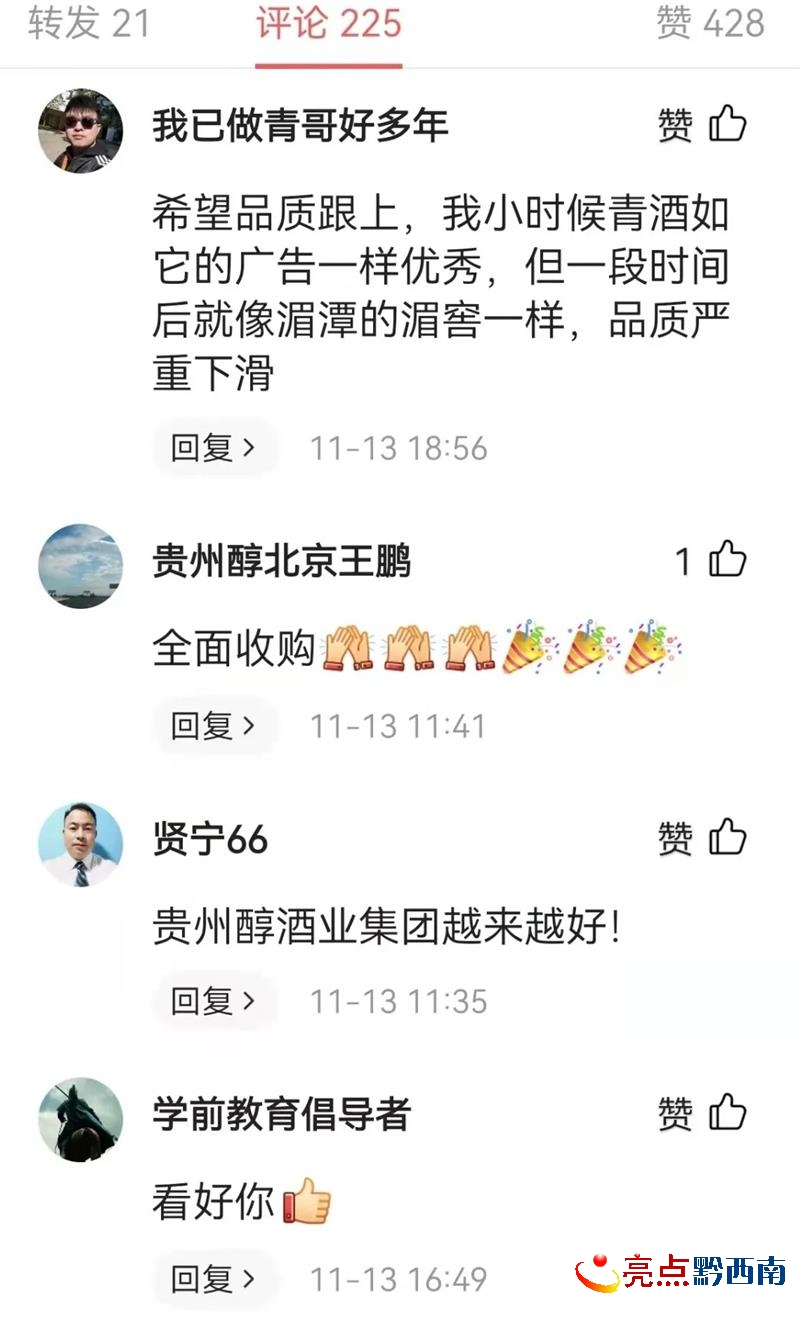View the profile picture of 贤宁66
The width and height of the screenshot is (800, 1318).
click(80, 844)
